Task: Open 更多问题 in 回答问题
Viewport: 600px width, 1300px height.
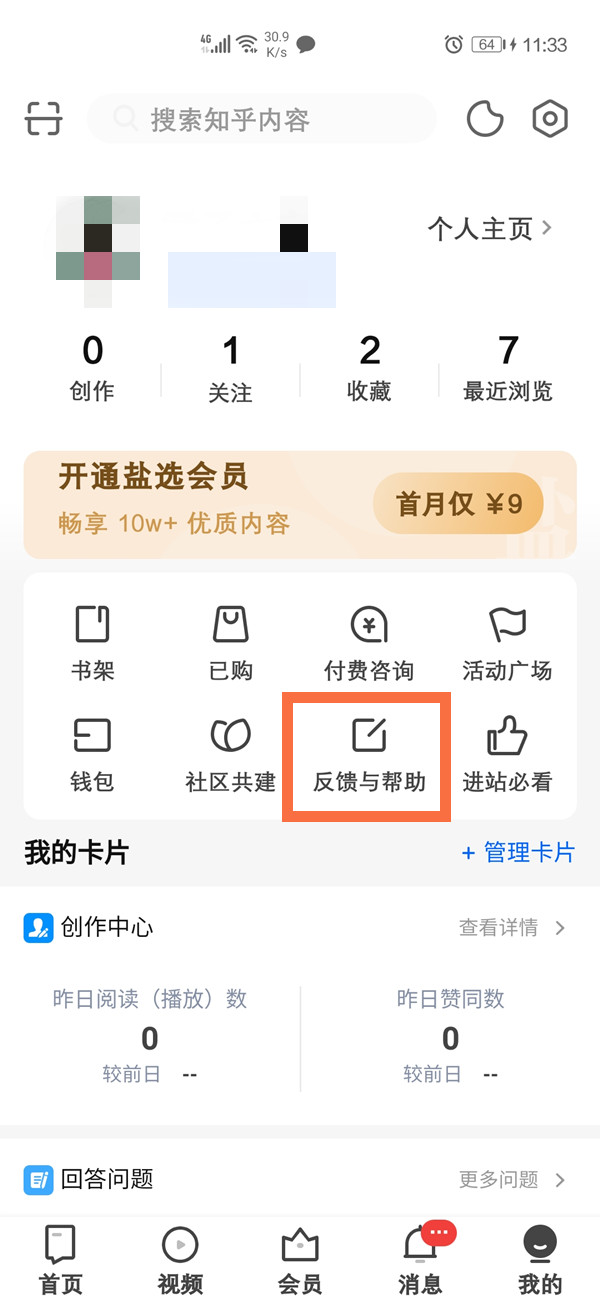Action: coord(512,1180)
